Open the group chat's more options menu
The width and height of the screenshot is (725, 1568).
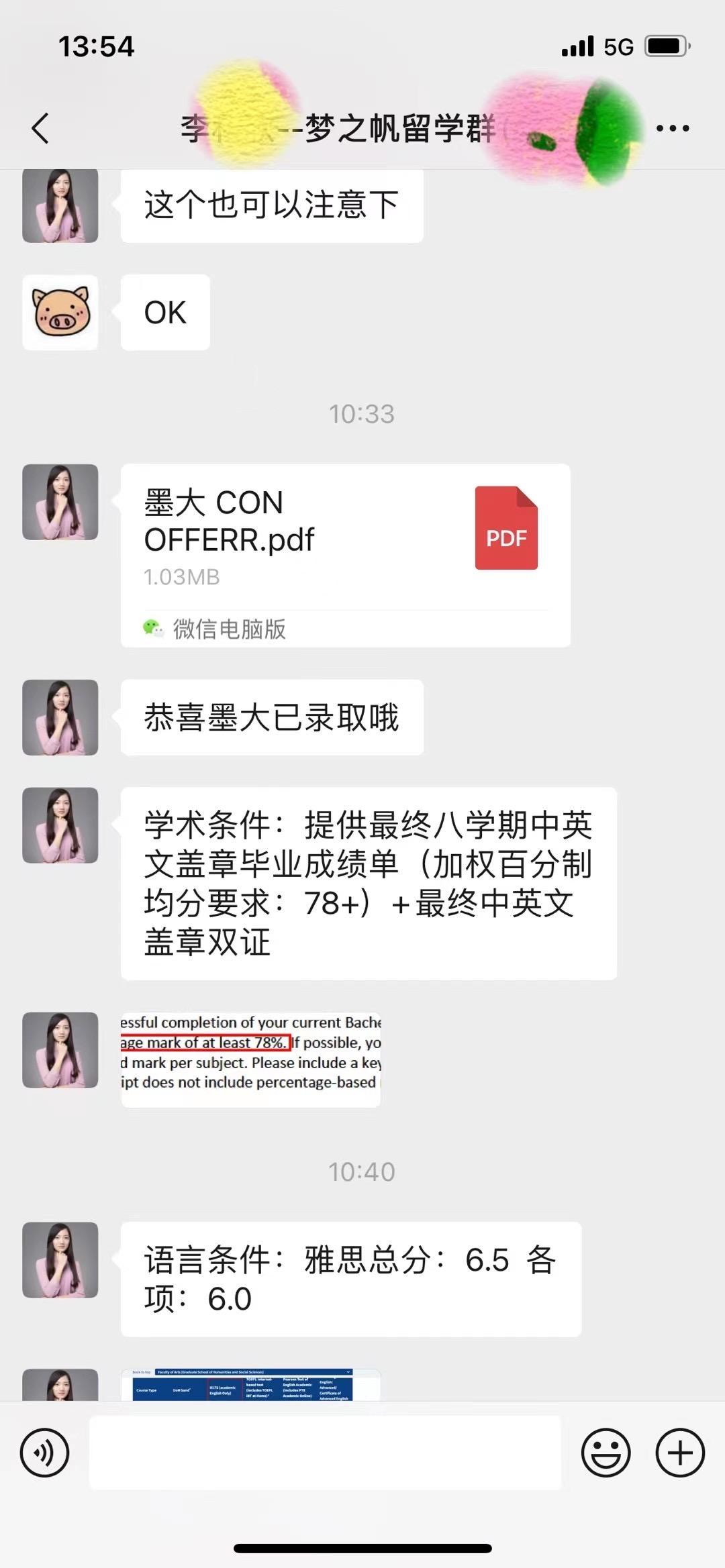pyautogui.click(x=673, y=128)
